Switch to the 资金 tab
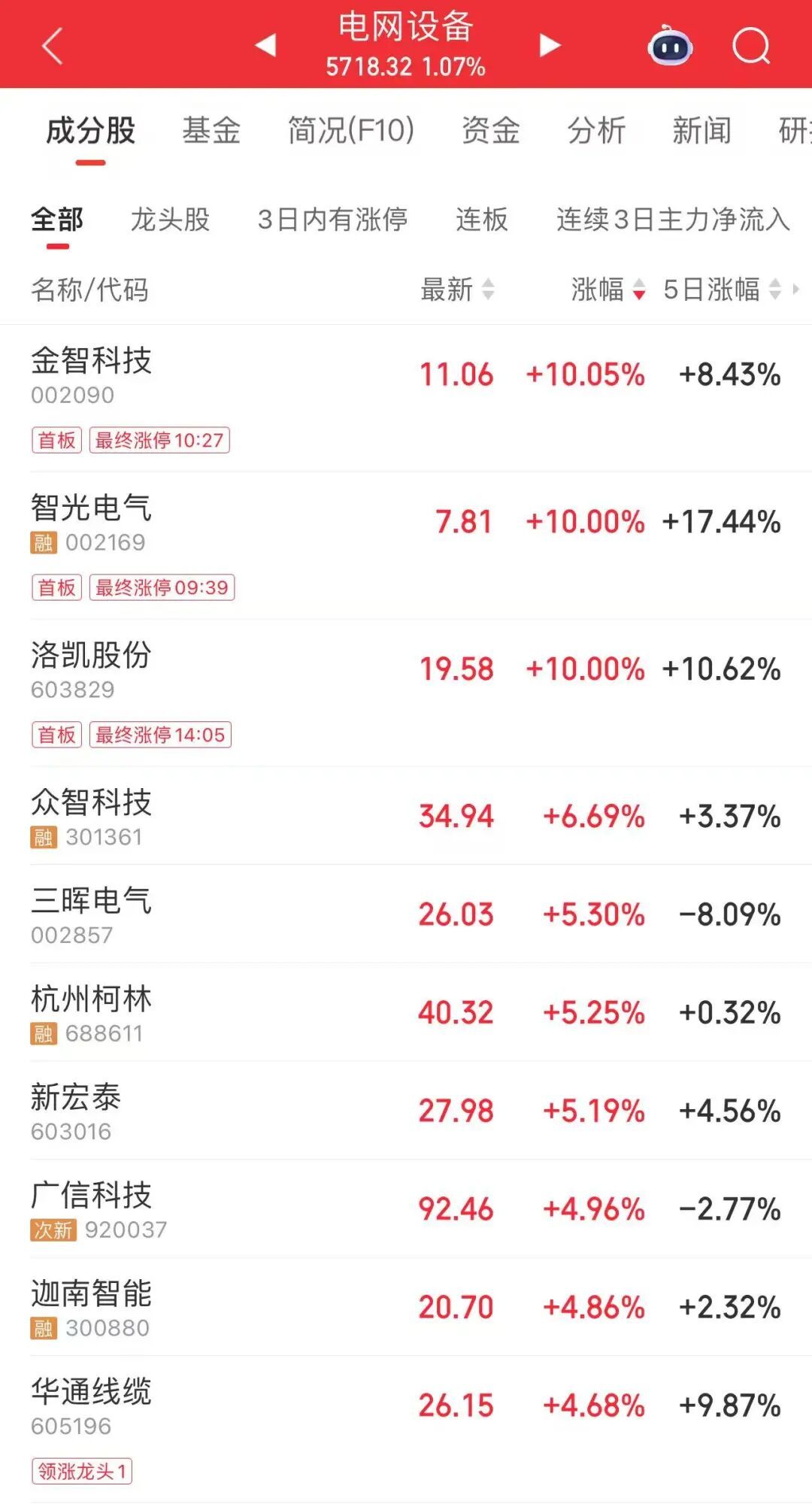This screenshot has height=1507, width=812. (x=491, y=130)
